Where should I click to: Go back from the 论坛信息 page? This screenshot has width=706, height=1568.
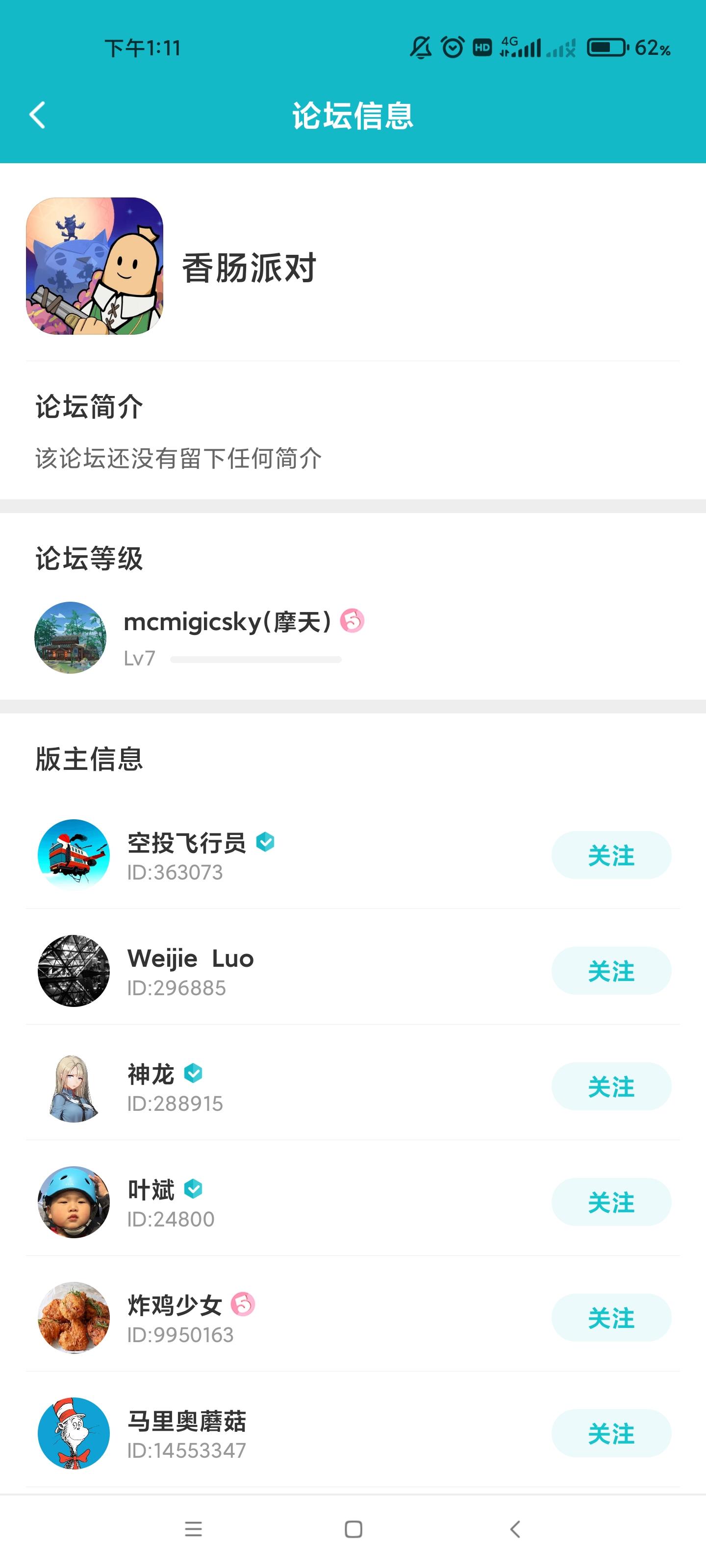click(38, 115)
